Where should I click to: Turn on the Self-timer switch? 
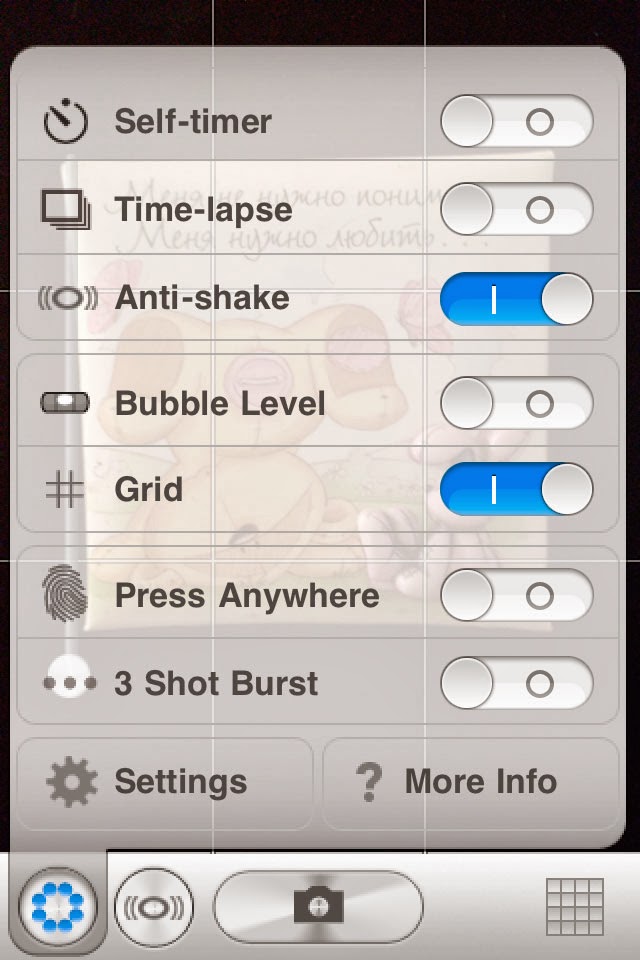(516, 122)
